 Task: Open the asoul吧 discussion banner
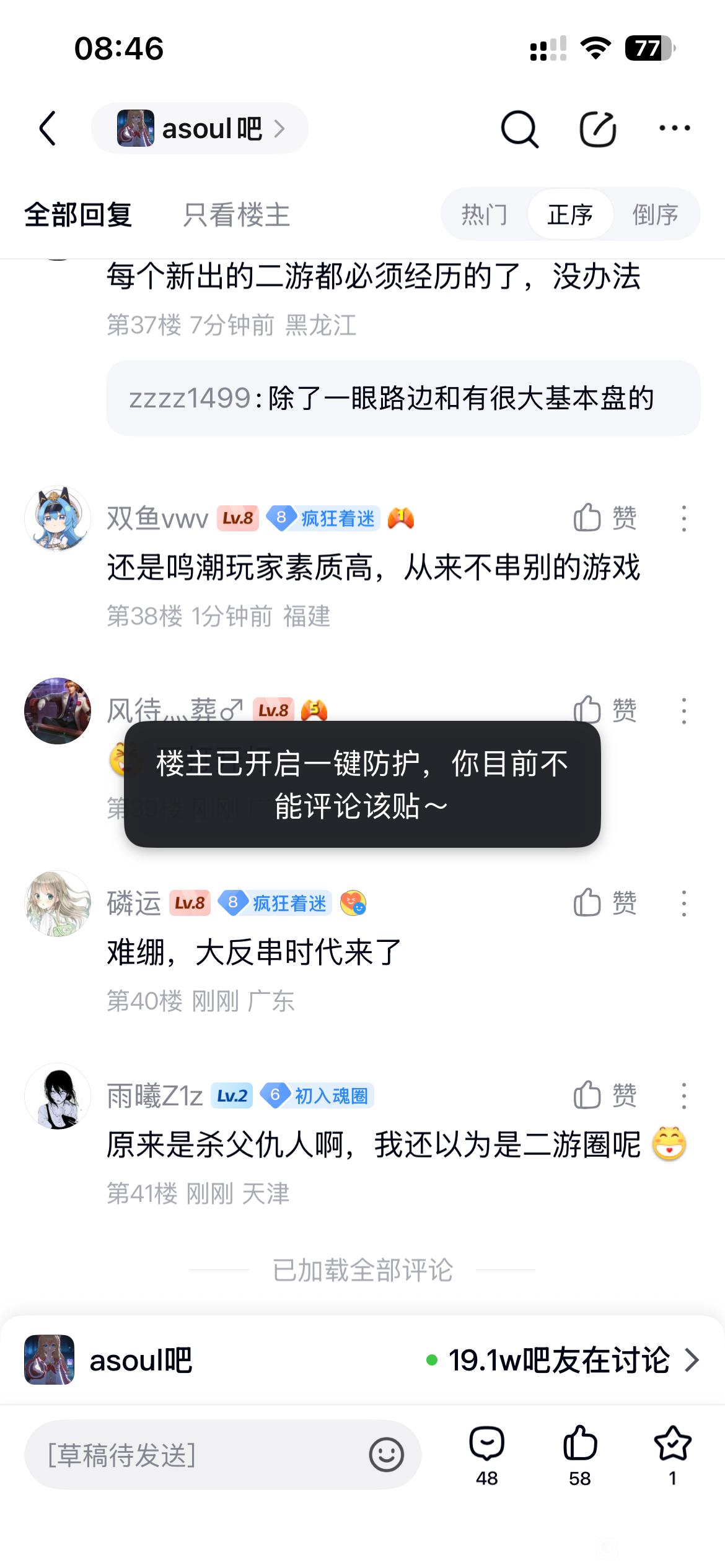coord(362,1360)
